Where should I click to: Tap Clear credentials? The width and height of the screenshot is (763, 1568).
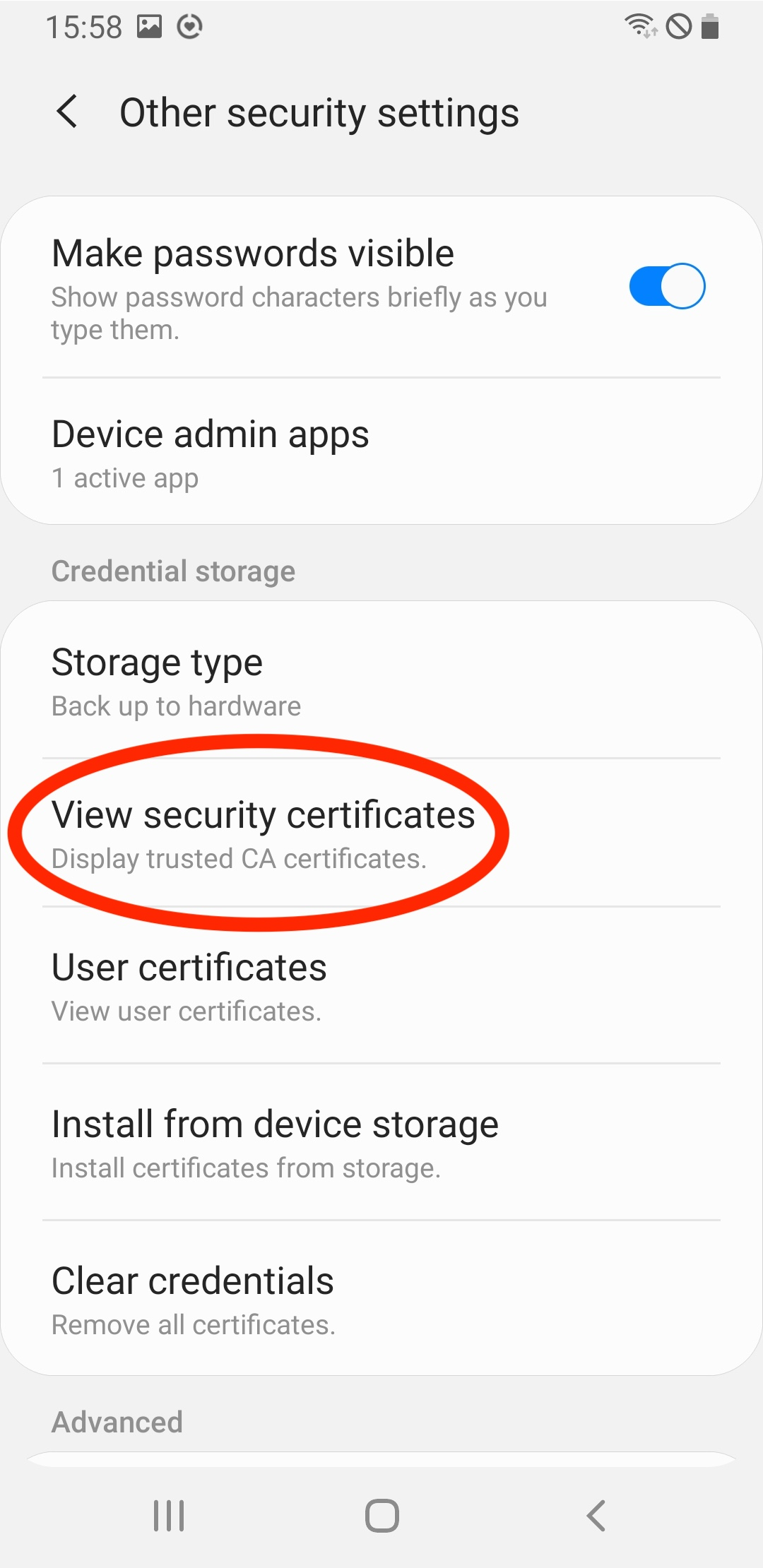[381, 1298]
